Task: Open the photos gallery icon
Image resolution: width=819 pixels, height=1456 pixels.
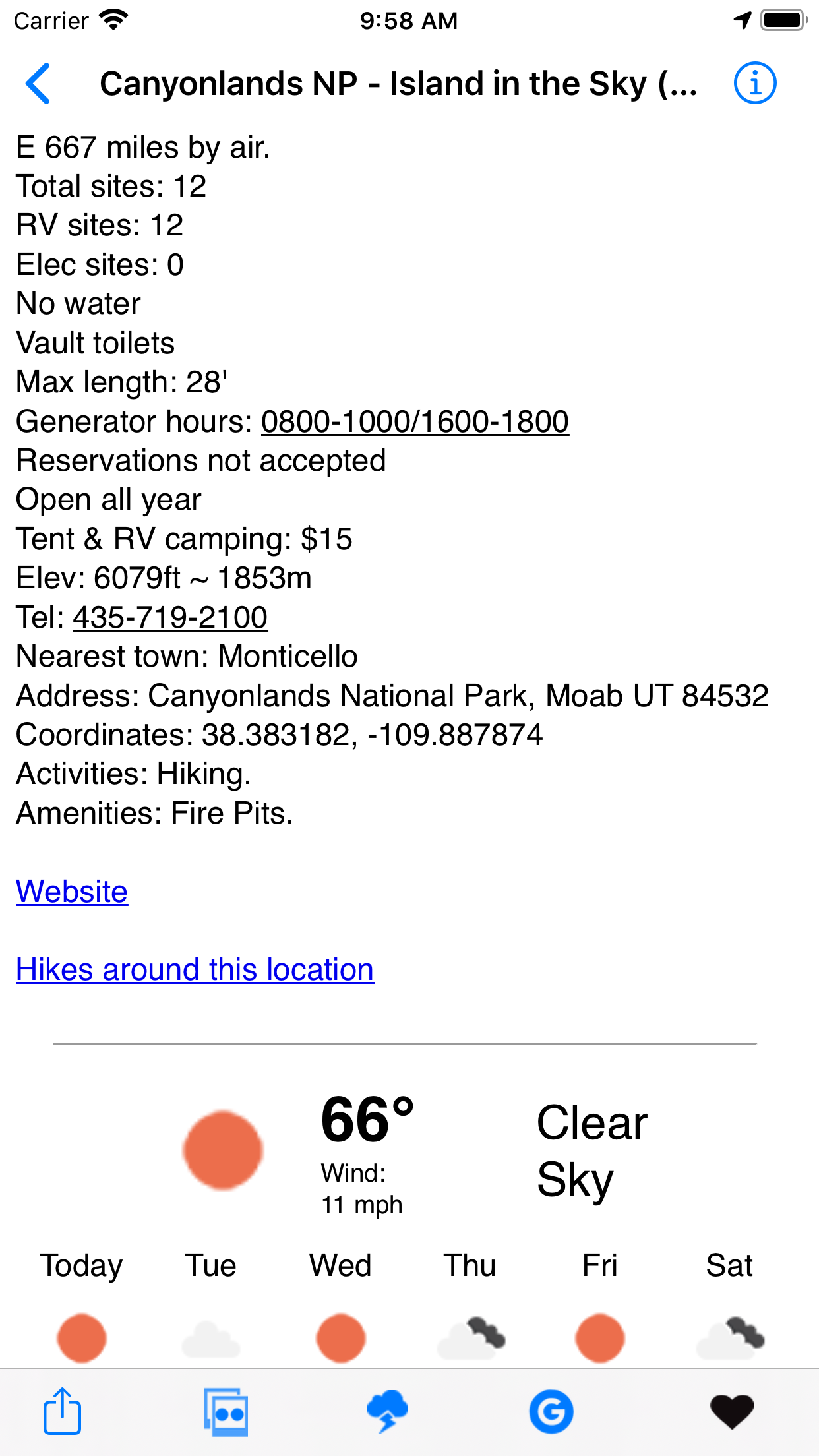Action: [226, 1412]
